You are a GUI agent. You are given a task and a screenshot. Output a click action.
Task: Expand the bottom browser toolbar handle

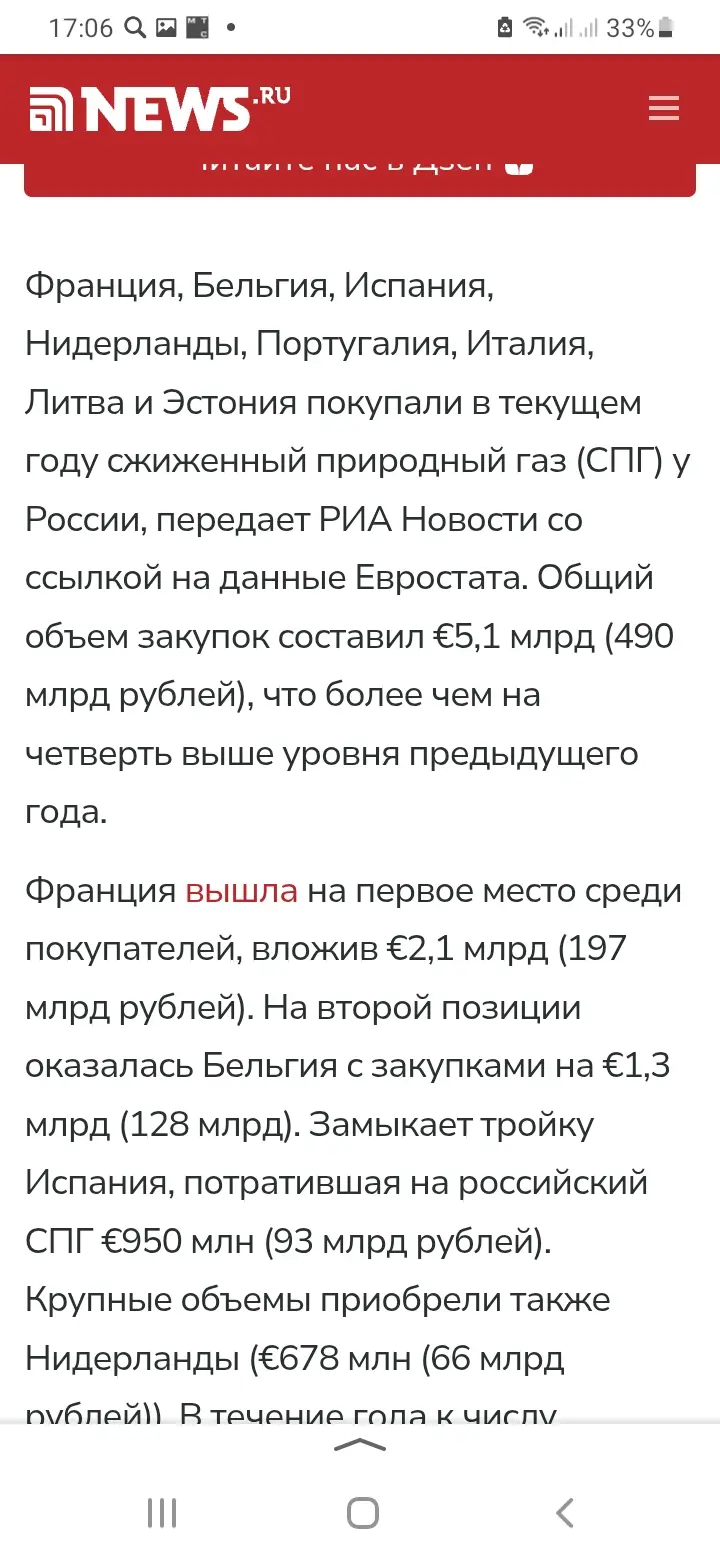pos(359,1444)
